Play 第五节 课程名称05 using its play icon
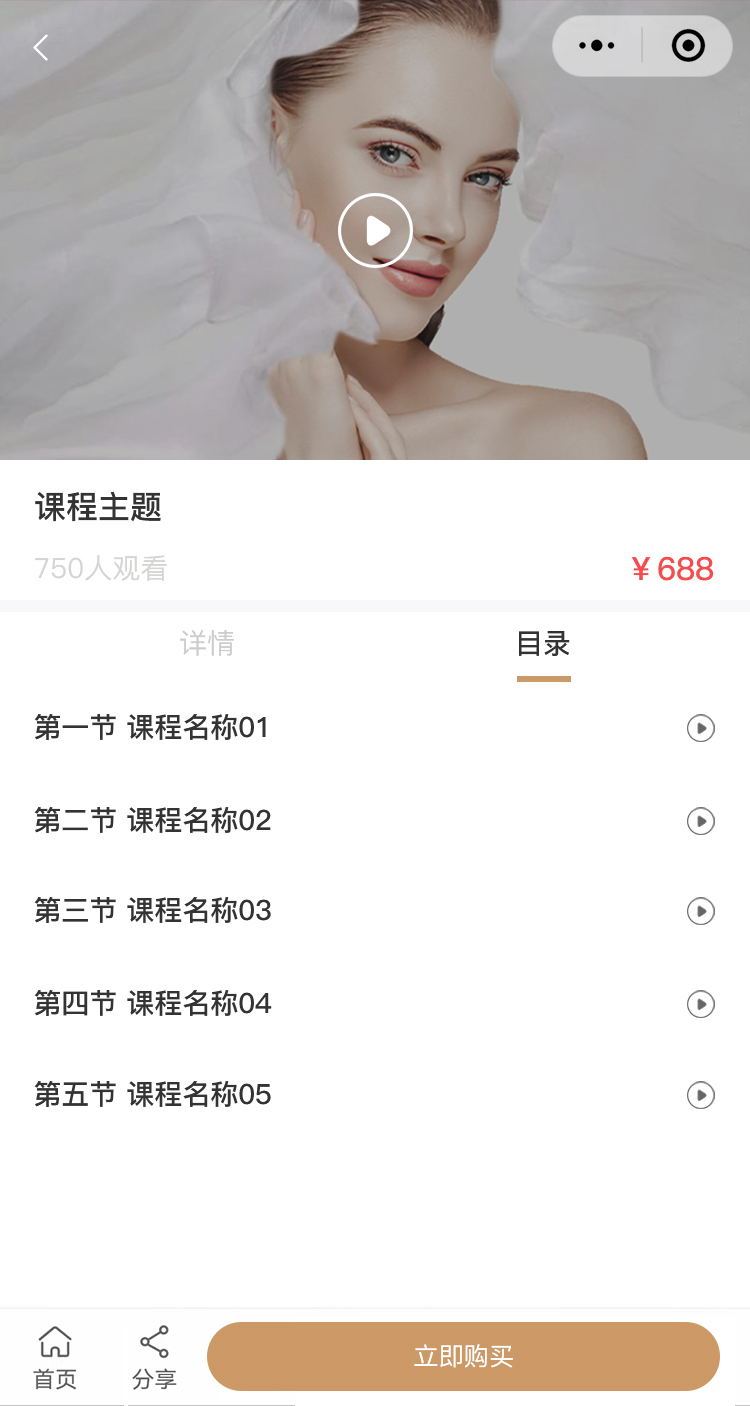Screen dimensions: 750x1406 701,1095
